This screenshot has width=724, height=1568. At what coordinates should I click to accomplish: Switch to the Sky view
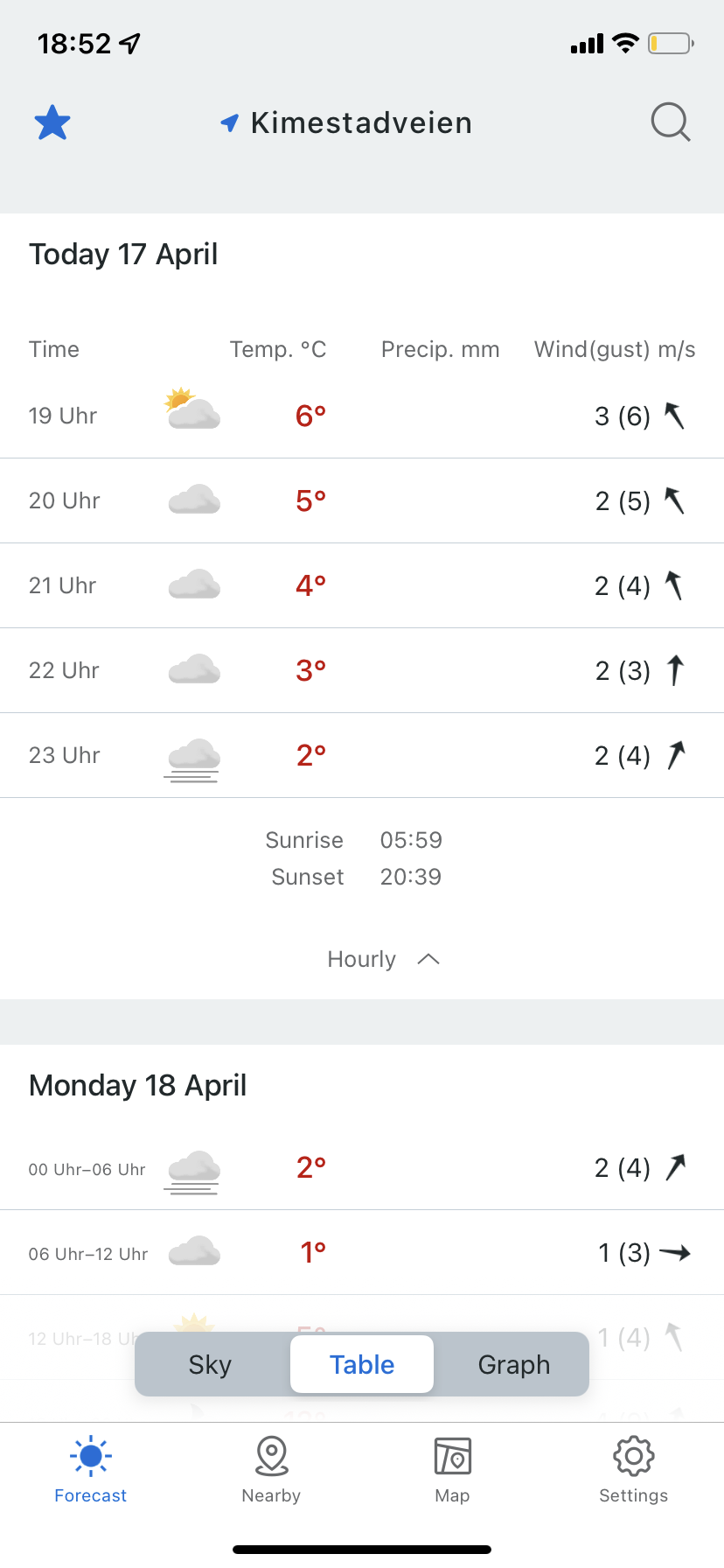(210, 1364)
